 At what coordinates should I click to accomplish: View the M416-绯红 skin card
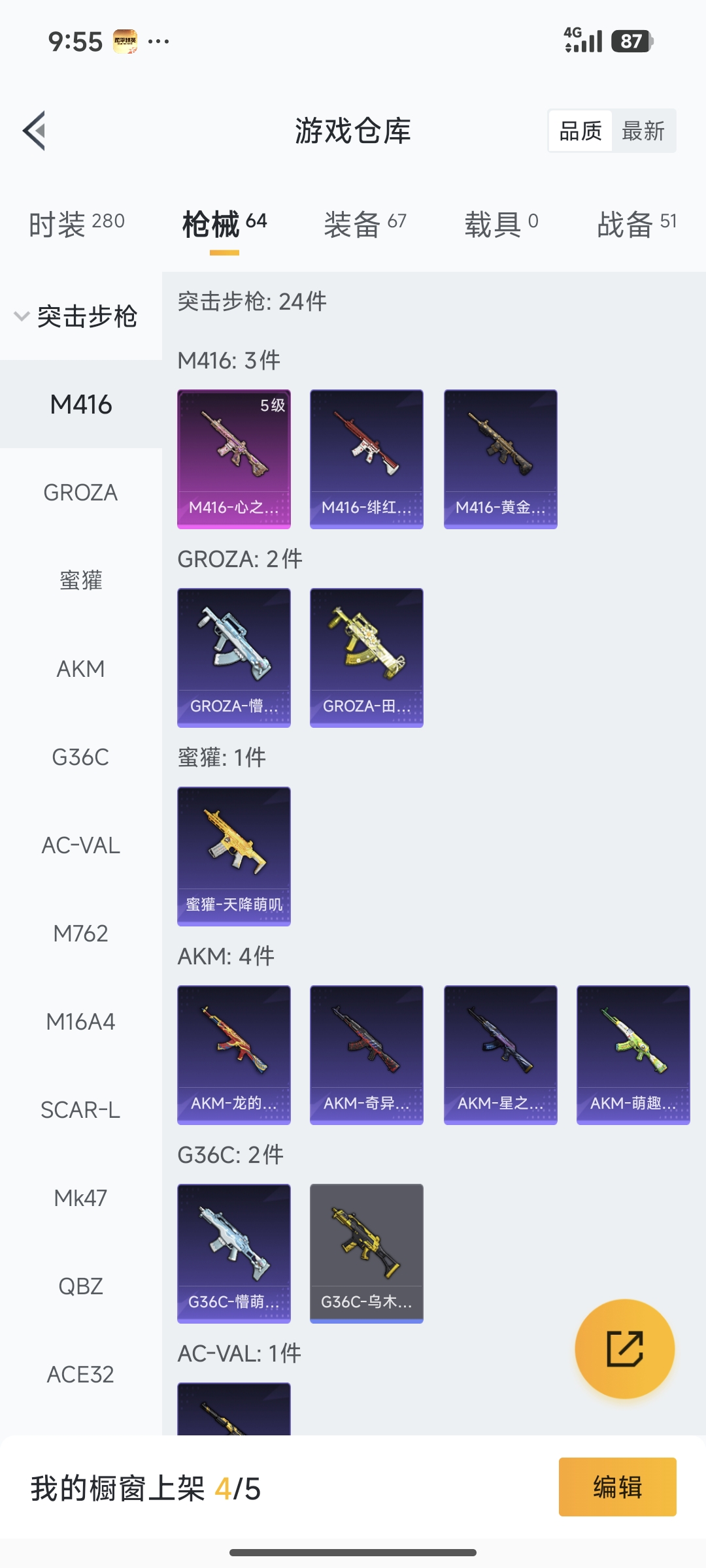pyautogui.click(x=367, y=459)
